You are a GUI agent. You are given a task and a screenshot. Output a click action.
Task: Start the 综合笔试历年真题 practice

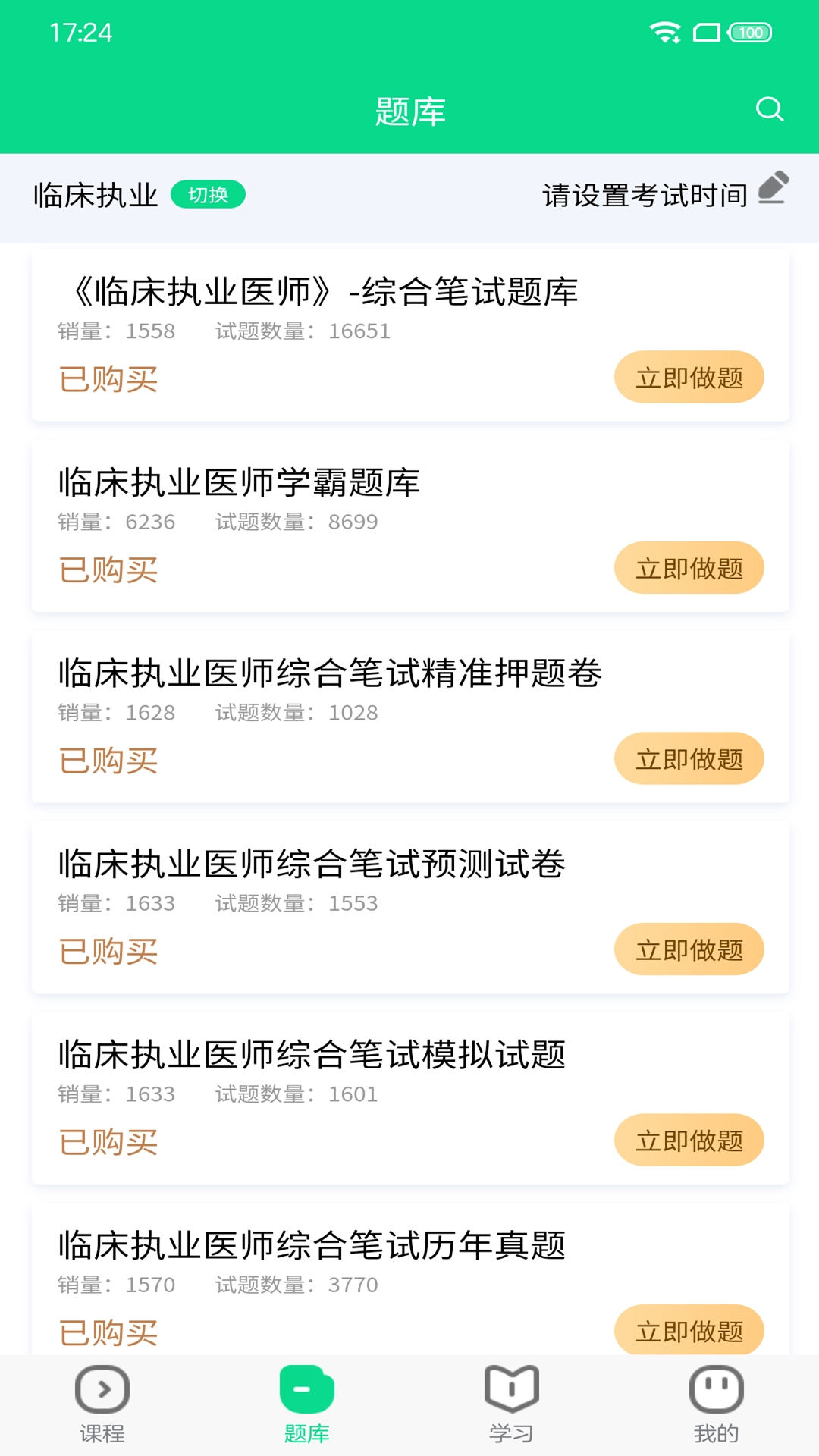[689, 1331]
